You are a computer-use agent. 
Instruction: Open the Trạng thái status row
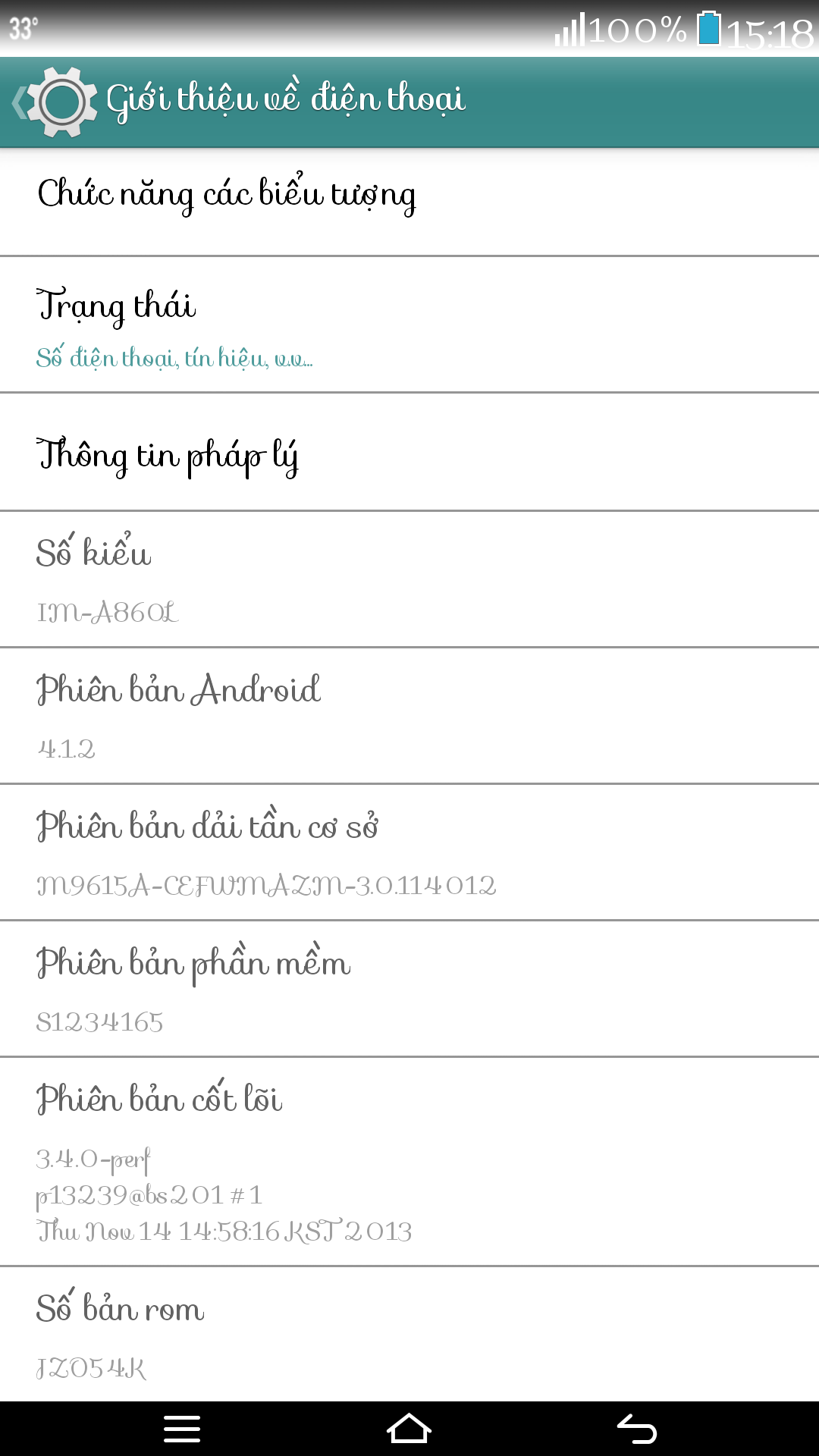[409, 325]
